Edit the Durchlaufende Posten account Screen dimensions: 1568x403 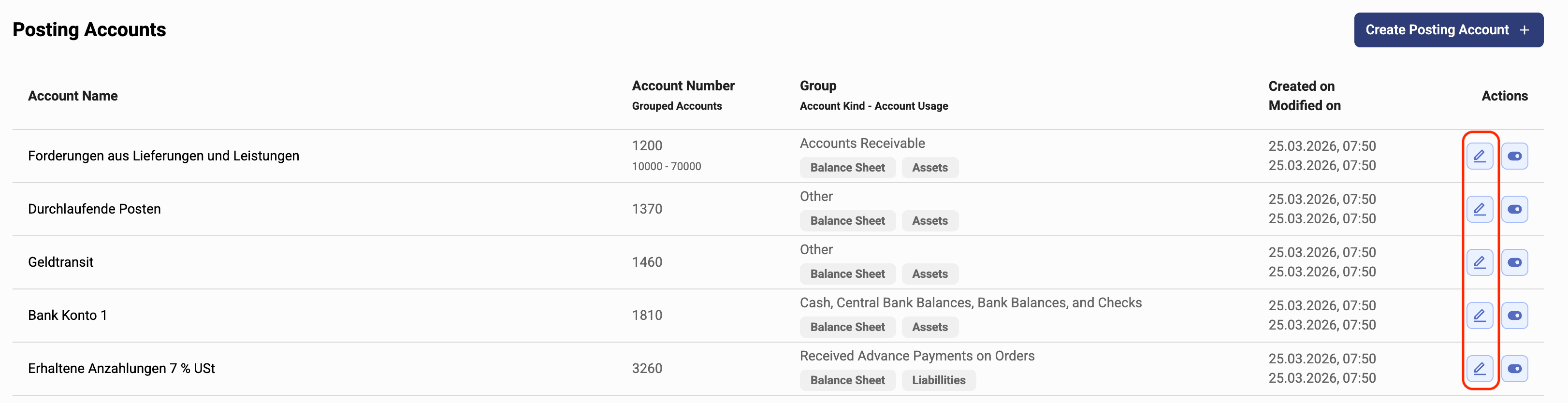[1479, 209]
